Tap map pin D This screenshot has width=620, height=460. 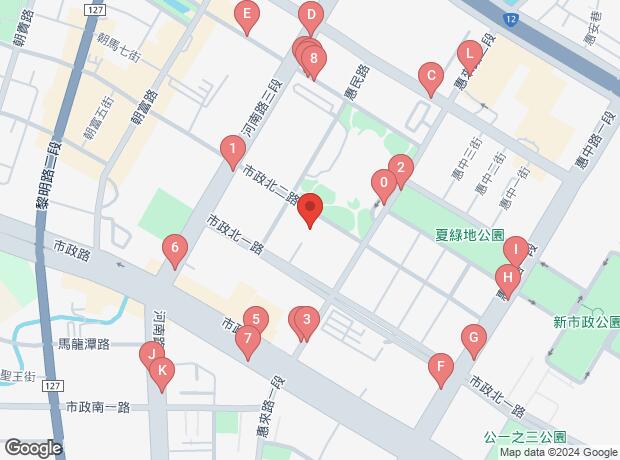311,16
